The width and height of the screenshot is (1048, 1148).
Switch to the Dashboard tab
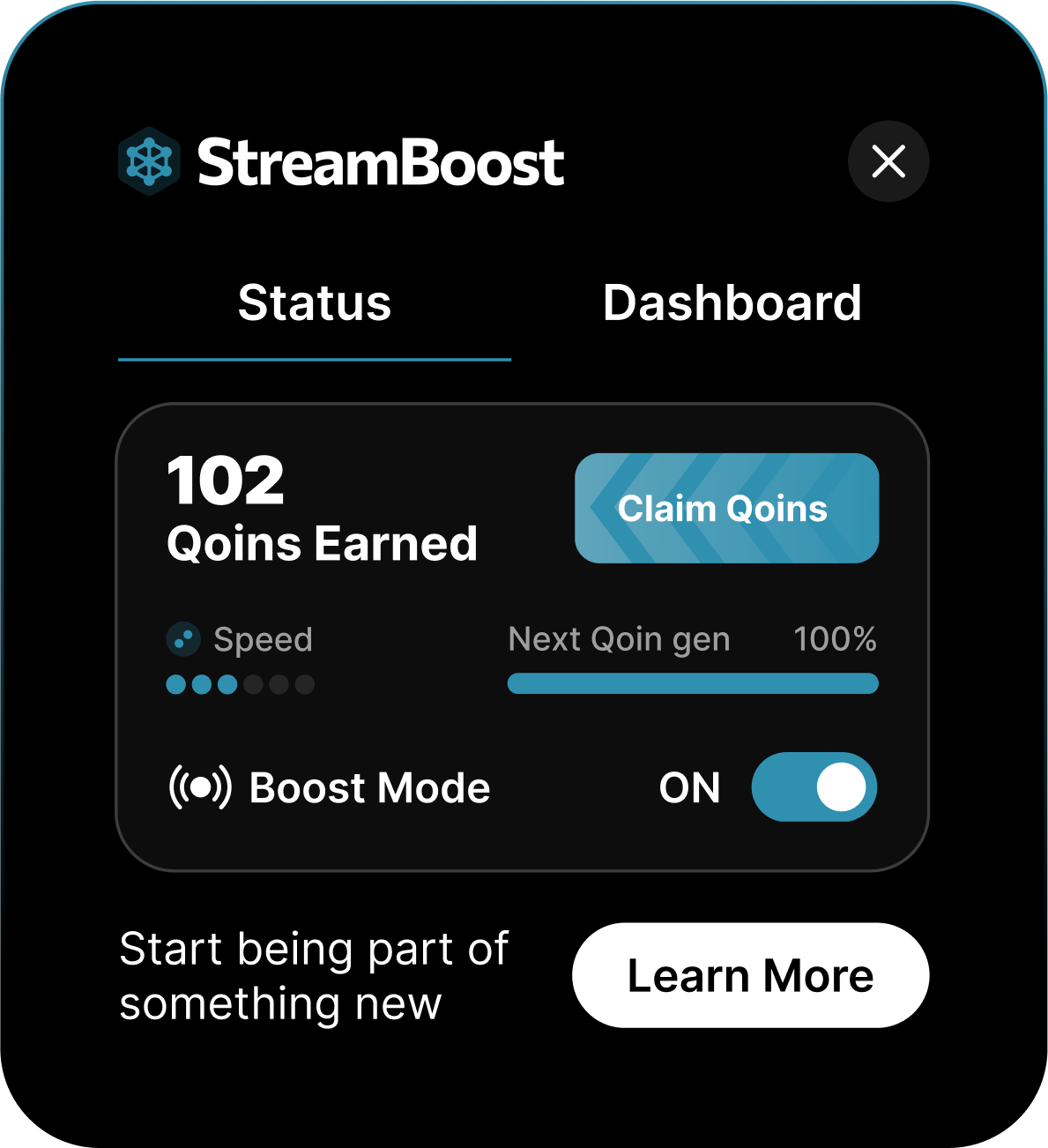click(732, 303)
